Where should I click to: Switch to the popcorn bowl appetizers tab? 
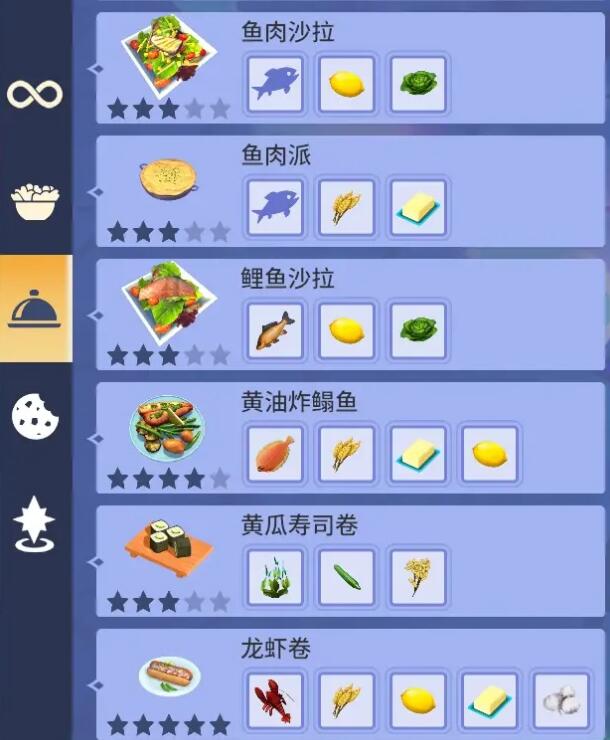coord(35,200)
